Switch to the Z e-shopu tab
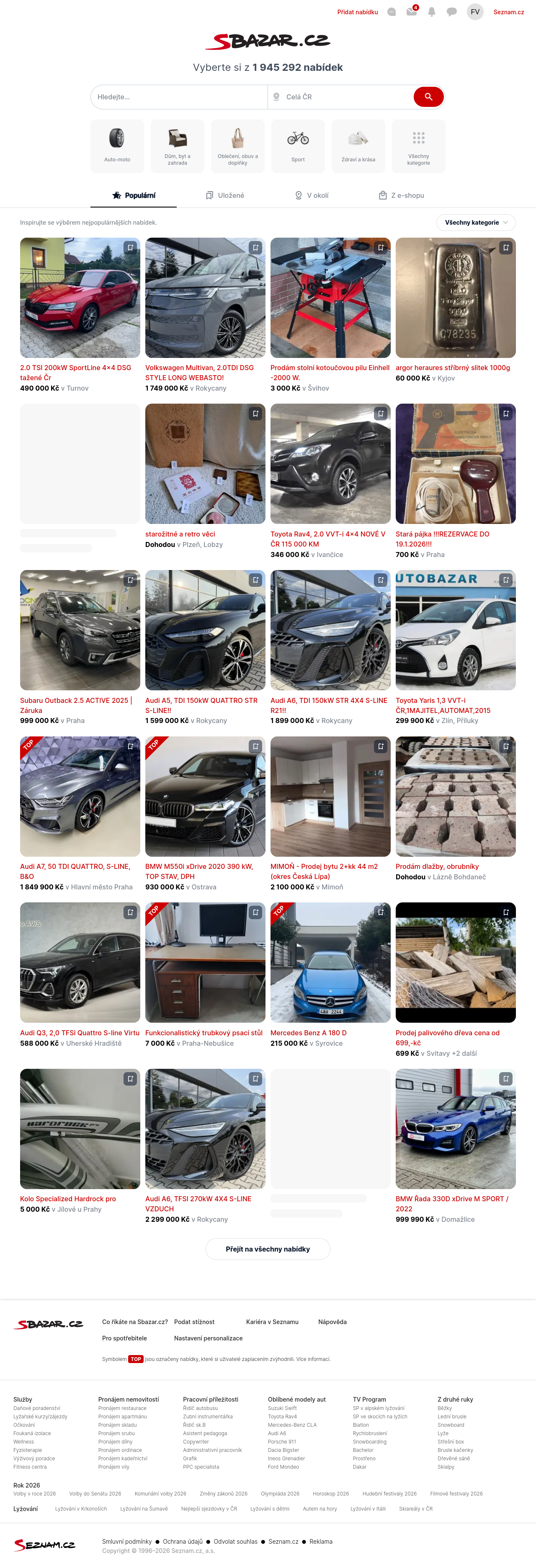The width and height of the screenshot is (536, 1568). pyautogui.click(x=401, y=195)
